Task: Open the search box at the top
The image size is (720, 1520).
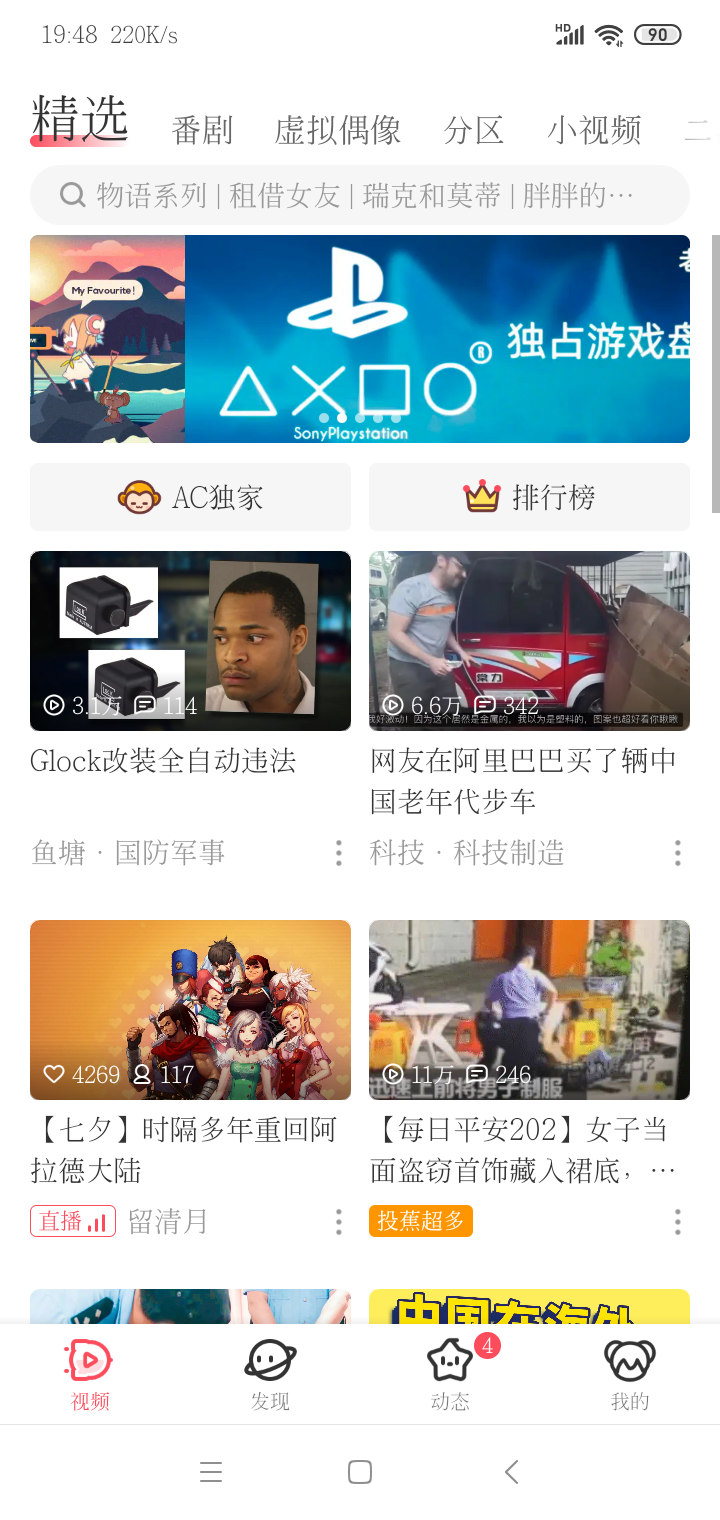Action: pos(360,195)
